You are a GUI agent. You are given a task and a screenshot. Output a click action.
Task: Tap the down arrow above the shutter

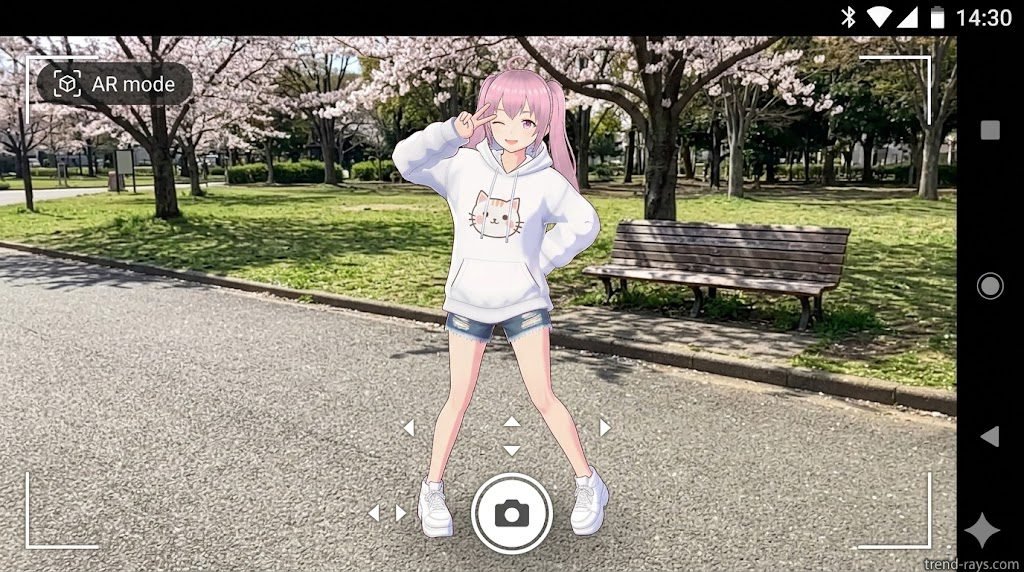click(x=511, y=450)
